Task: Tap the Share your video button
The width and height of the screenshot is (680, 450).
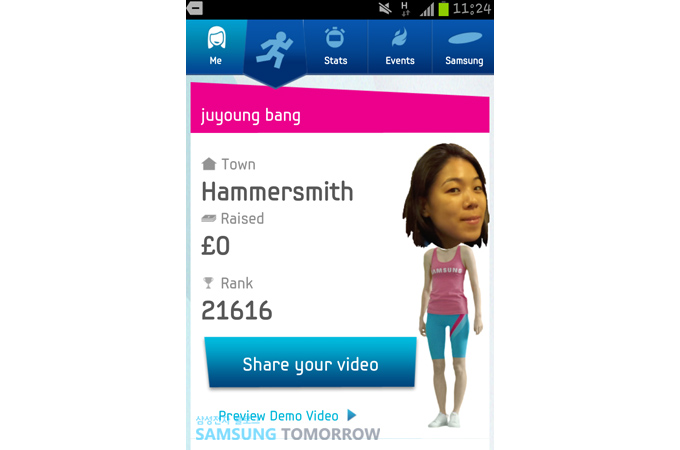Action: pos(310,364)
